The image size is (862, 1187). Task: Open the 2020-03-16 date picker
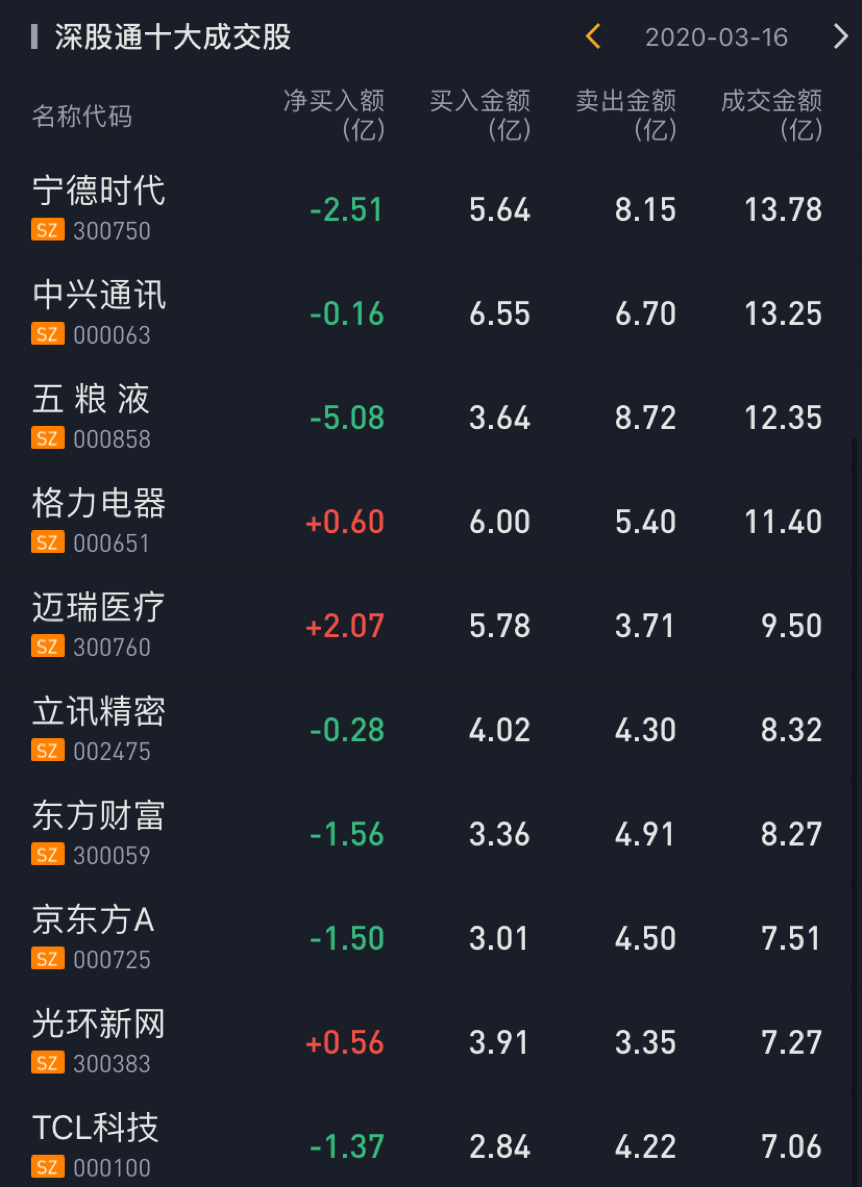click(716, 38)
